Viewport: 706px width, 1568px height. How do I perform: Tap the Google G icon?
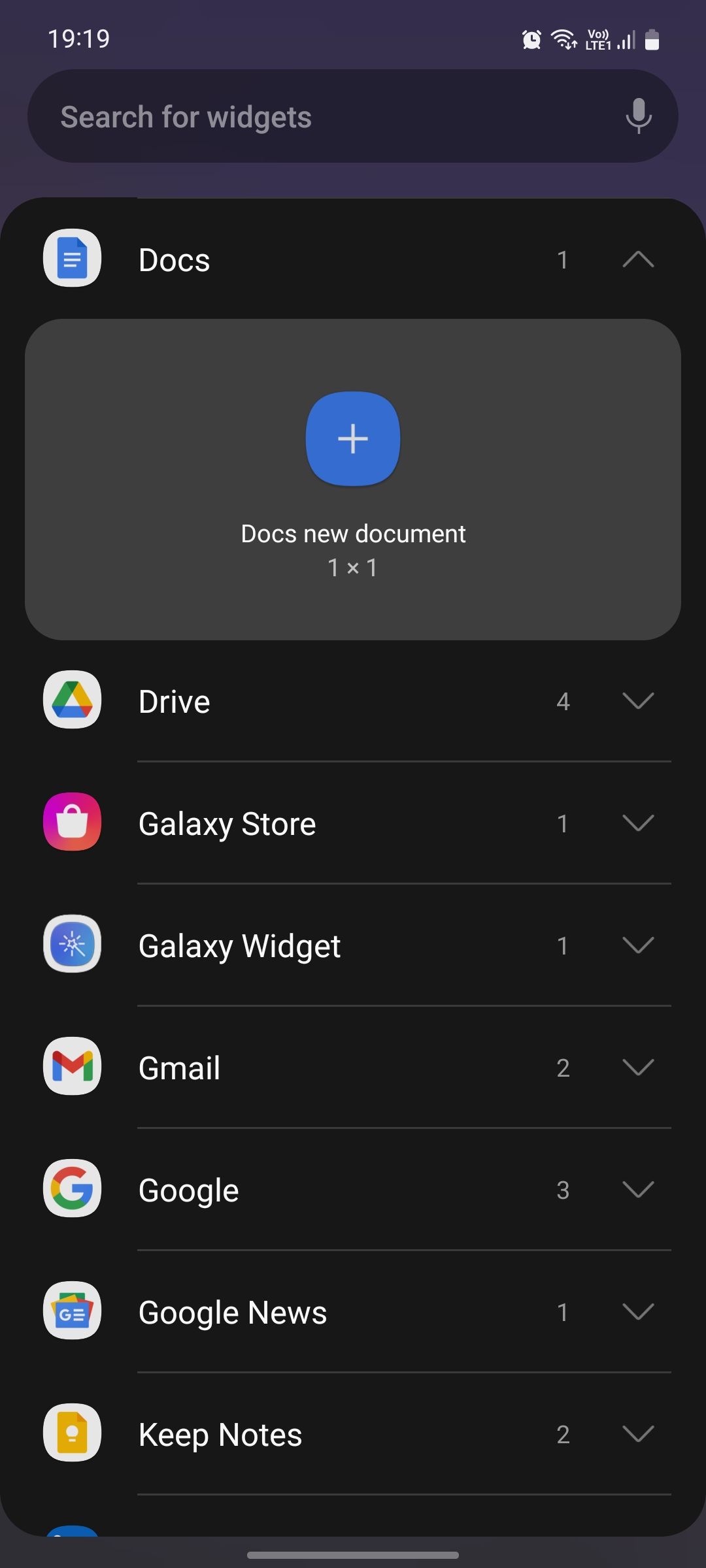click(72, 1189)
